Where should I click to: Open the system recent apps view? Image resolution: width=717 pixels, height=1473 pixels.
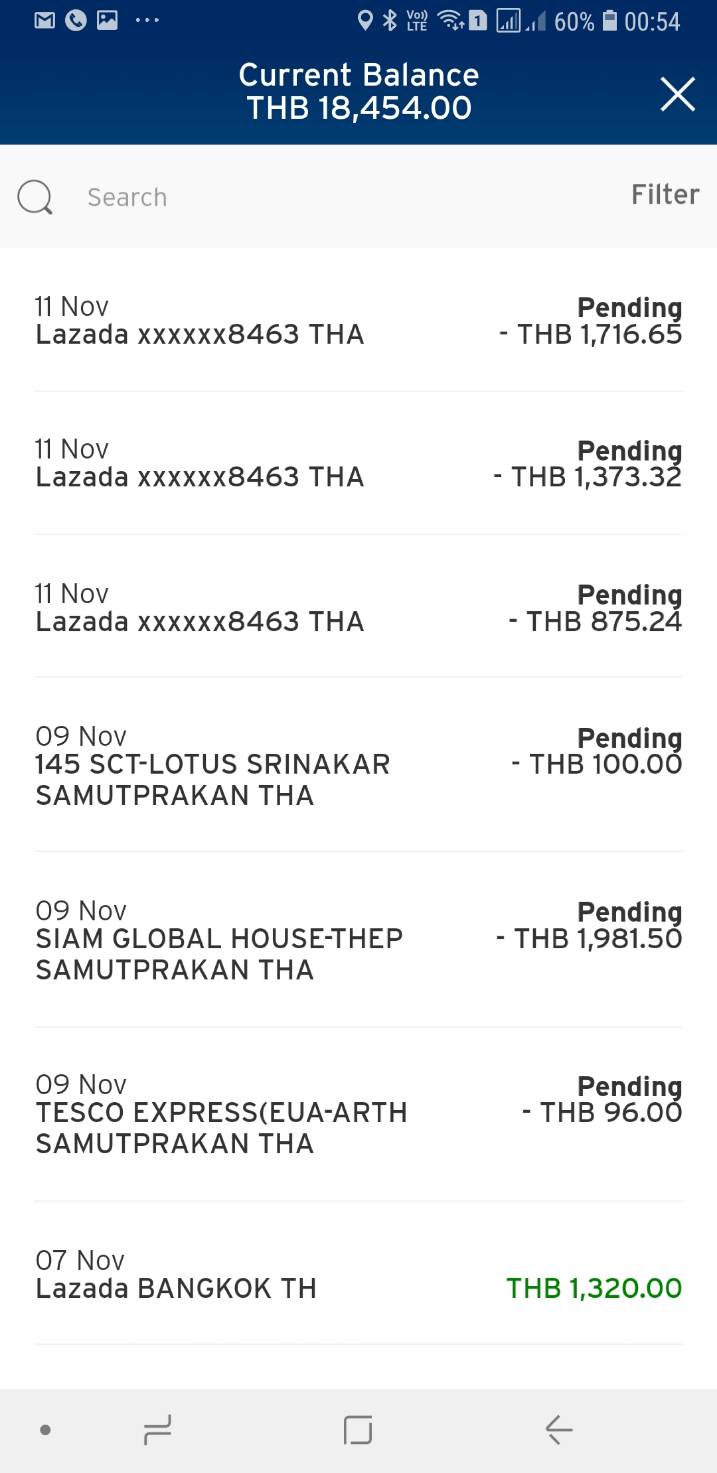point(158,1430)
